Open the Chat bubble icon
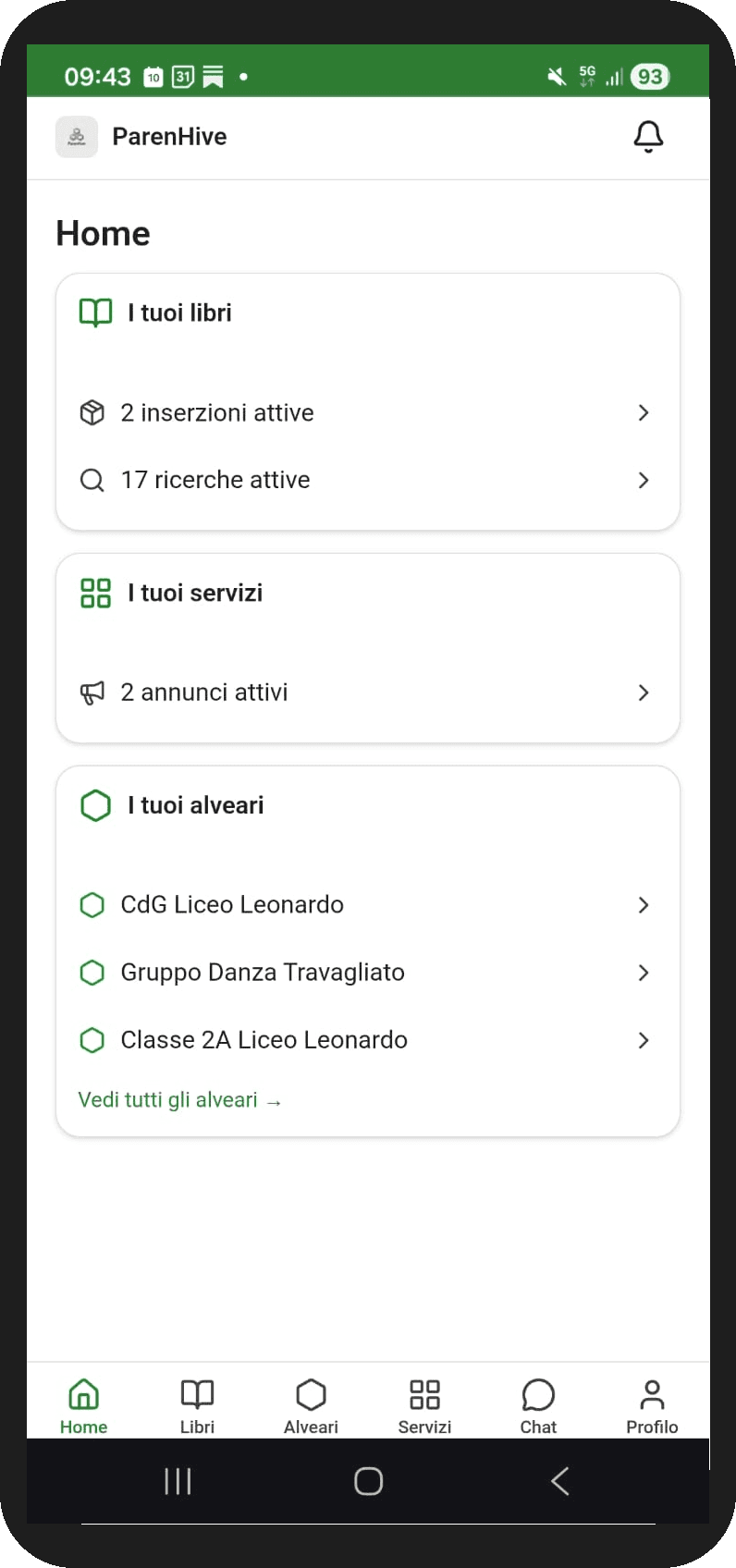This screenshot has height=1568, width=736. [538, 1396]
